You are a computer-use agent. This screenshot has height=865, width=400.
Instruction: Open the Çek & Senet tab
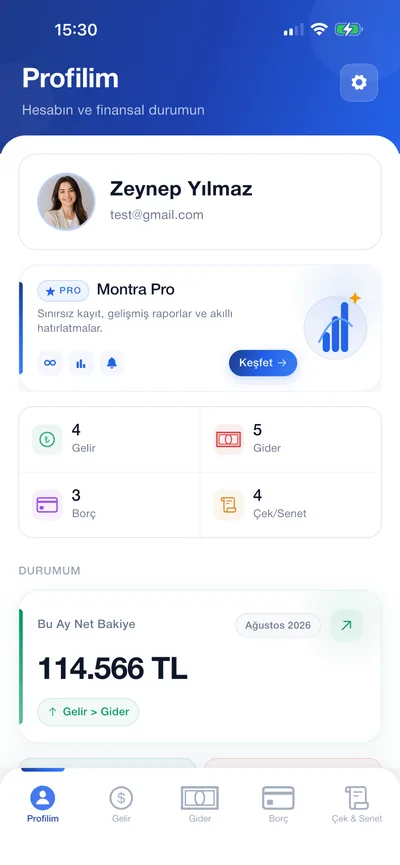pyautogui.click(x=357, y=804)
